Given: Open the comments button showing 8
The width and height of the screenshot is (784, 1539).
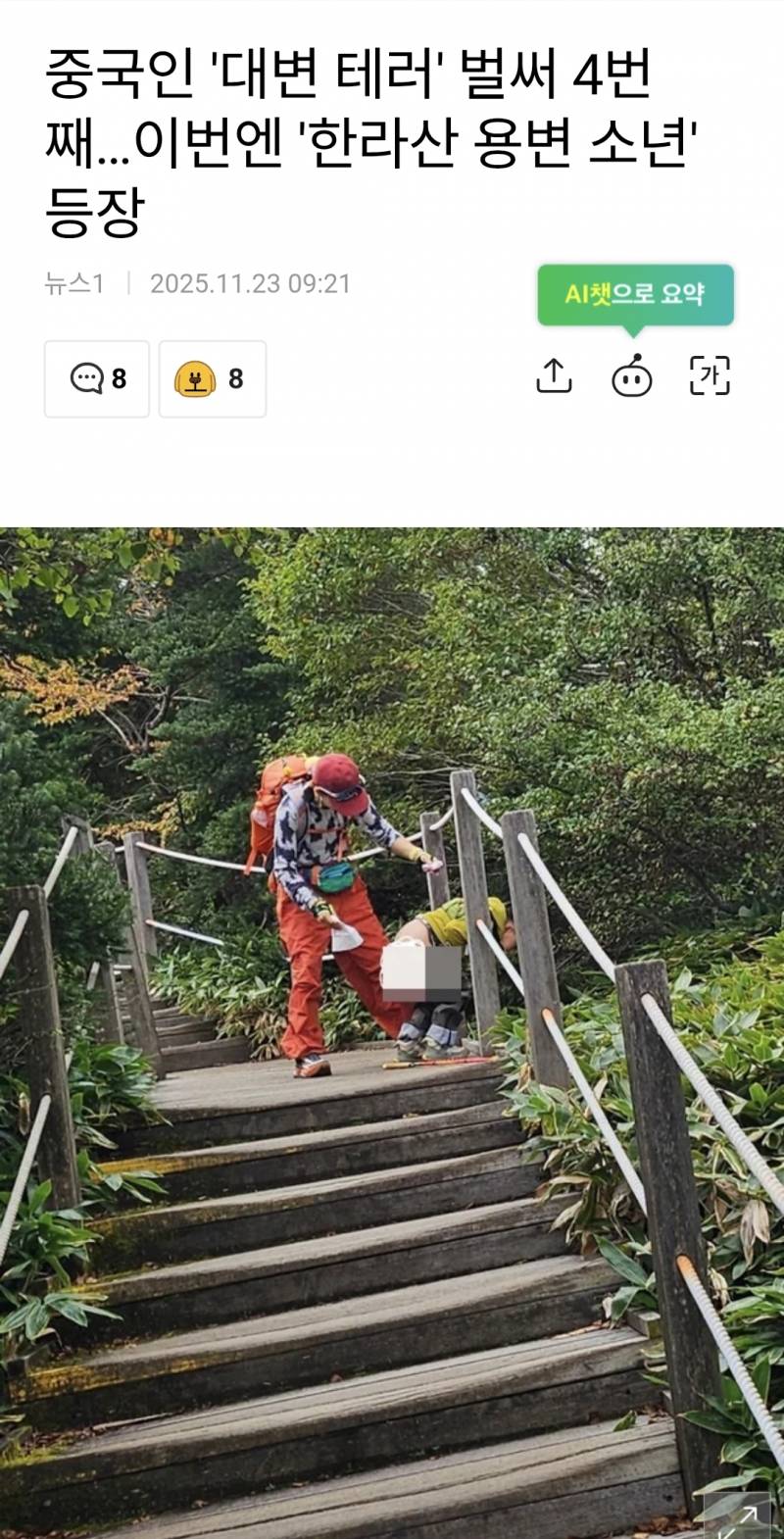Looking at the screenshot, I should point(97,379).
